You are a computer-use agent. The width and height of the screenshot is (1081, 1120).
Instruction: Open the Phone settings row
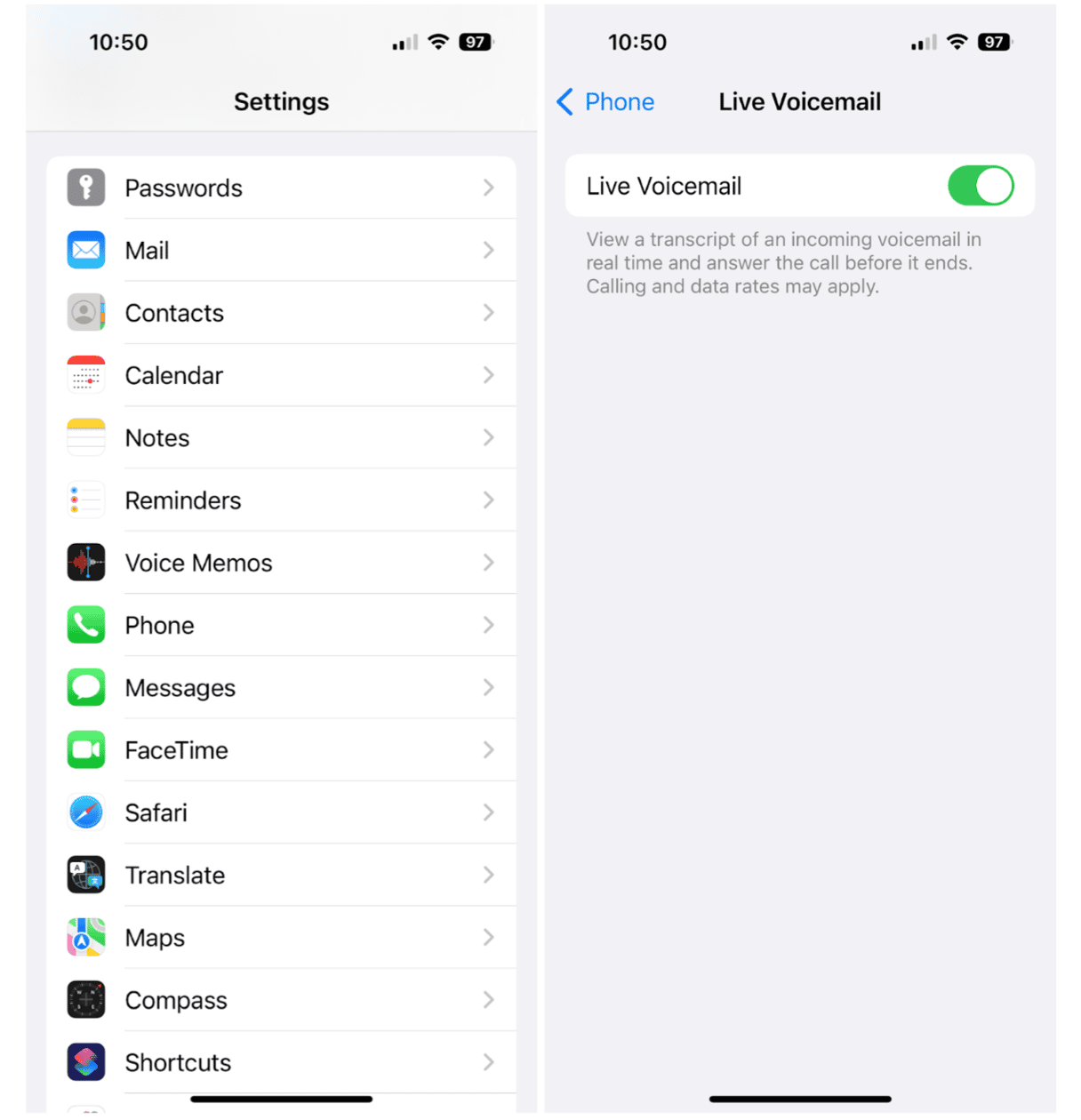[x=281, y=625]
